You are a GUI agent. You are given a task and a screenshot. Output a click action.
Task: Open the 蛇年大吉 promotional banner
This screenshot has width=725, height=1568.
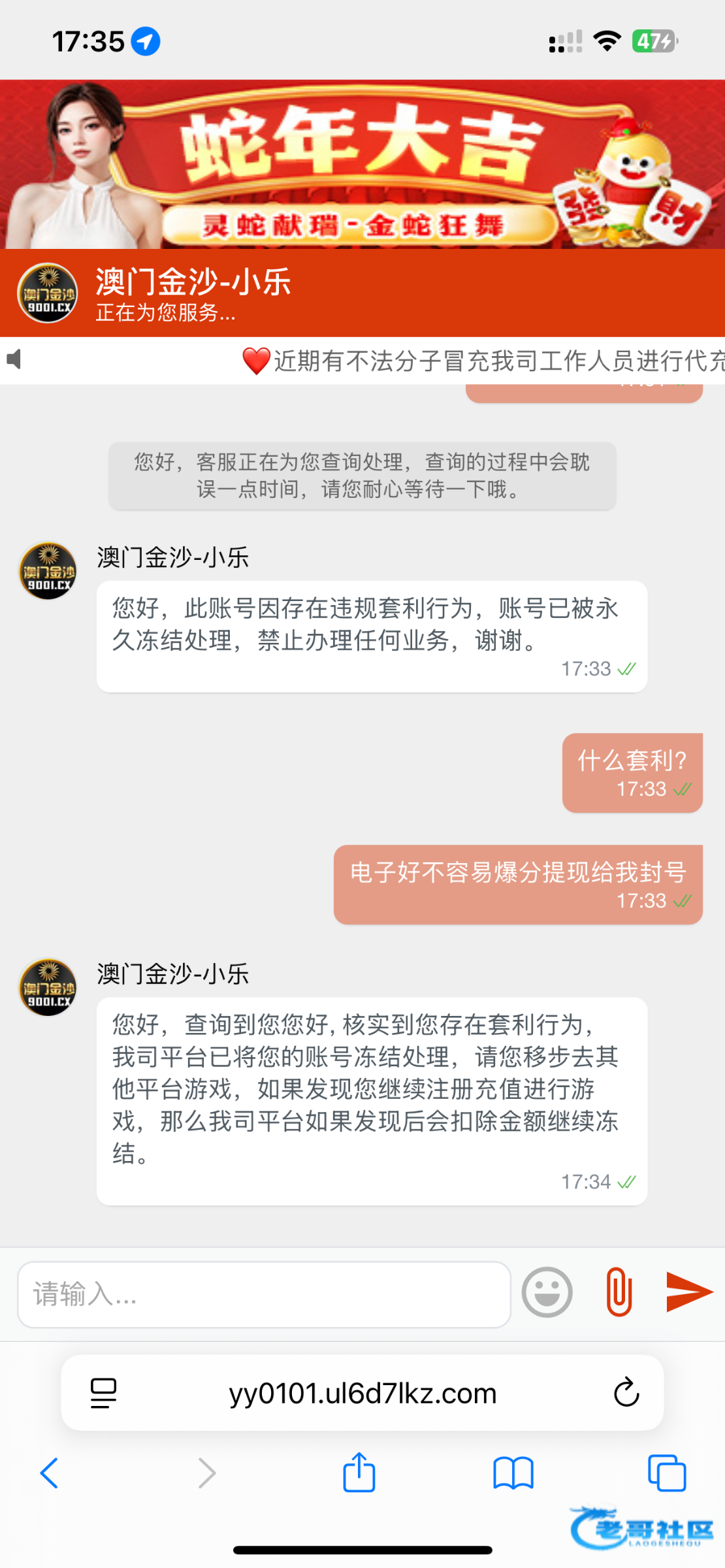[x=362, y=164]
